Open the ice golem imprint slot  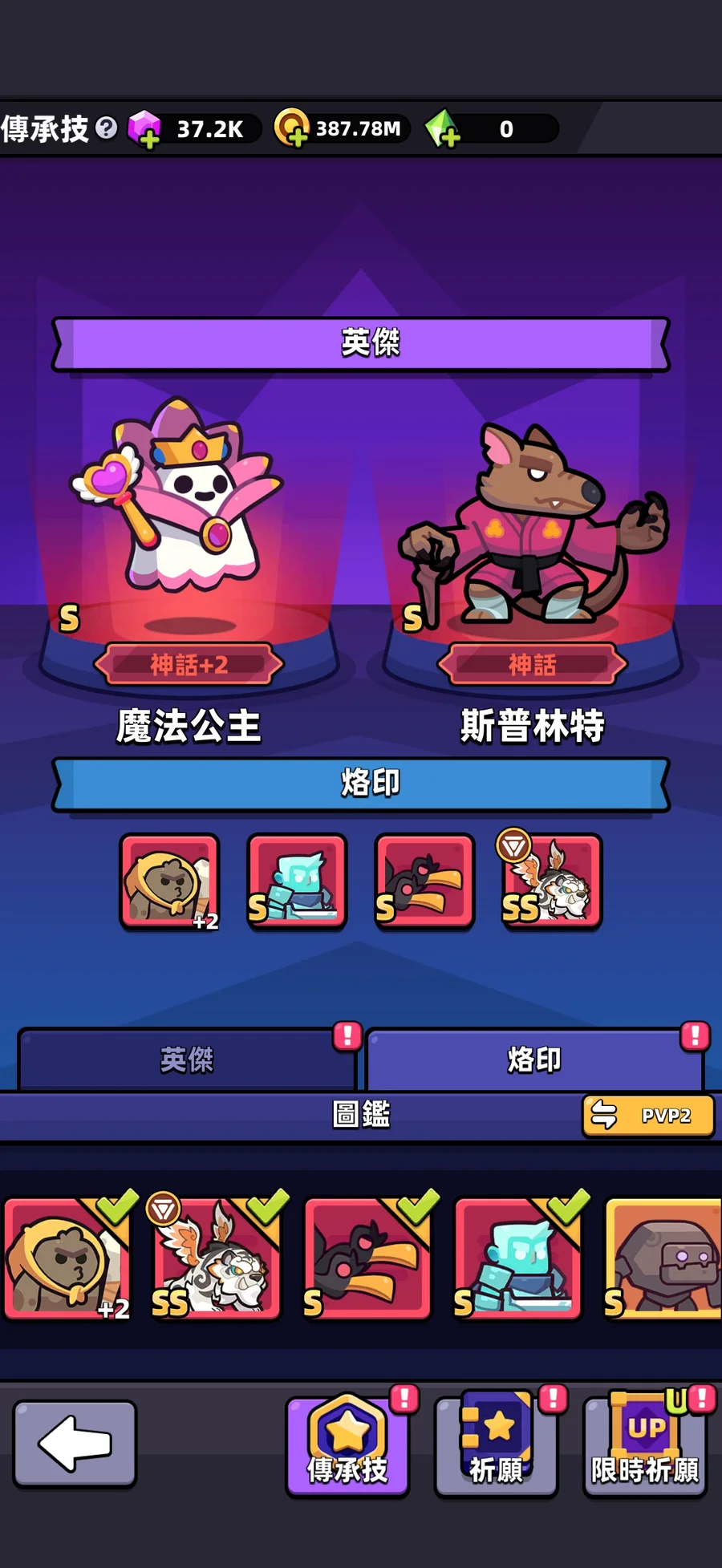click(x=297, y=881)
